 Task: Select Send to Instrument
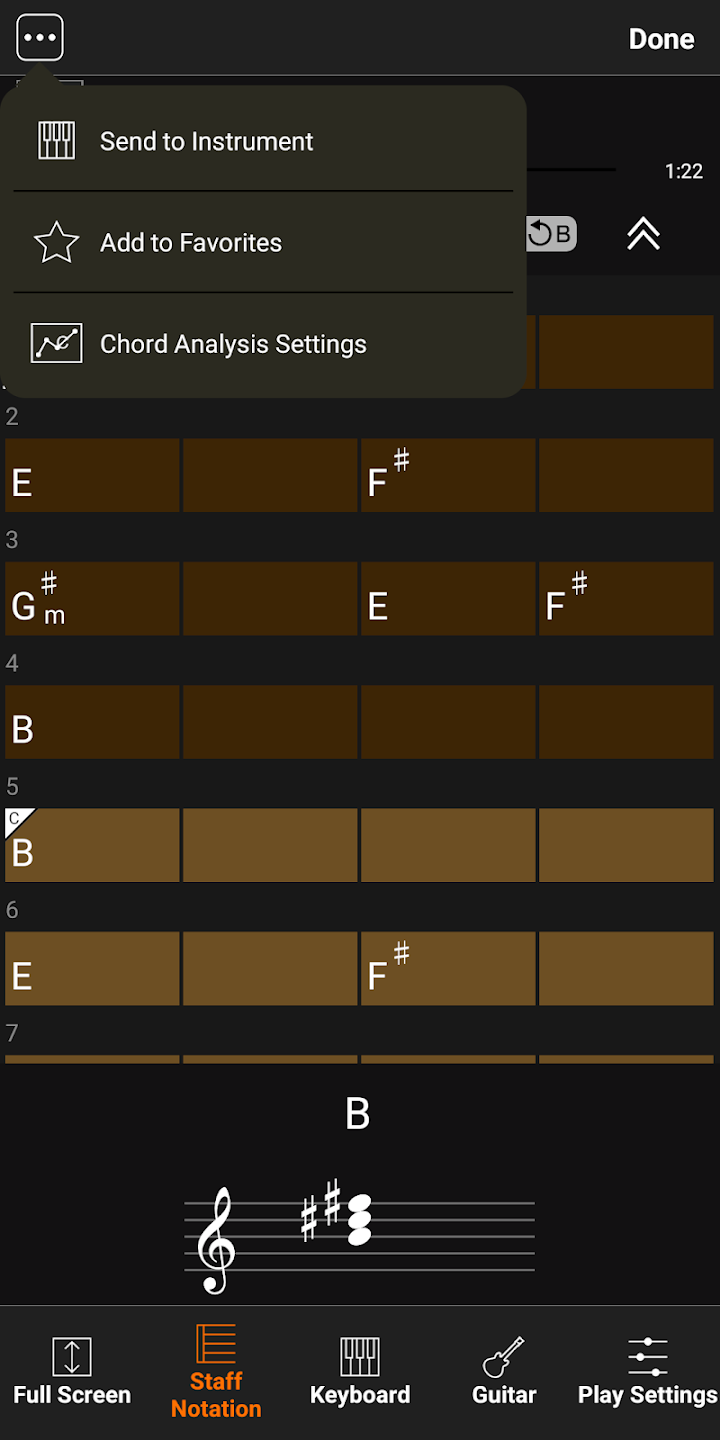coord(263,141)
